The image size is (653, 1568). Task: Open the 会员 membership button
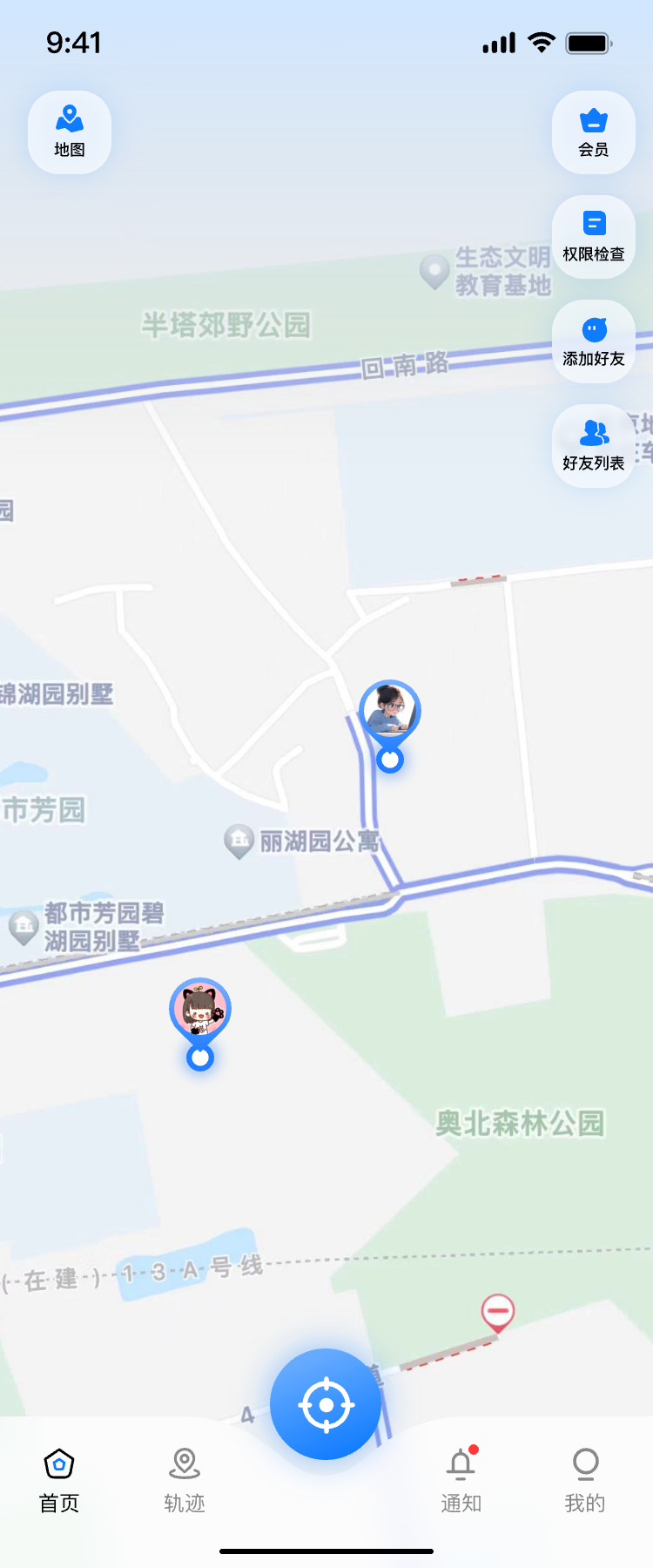click(x=594, y=132)
